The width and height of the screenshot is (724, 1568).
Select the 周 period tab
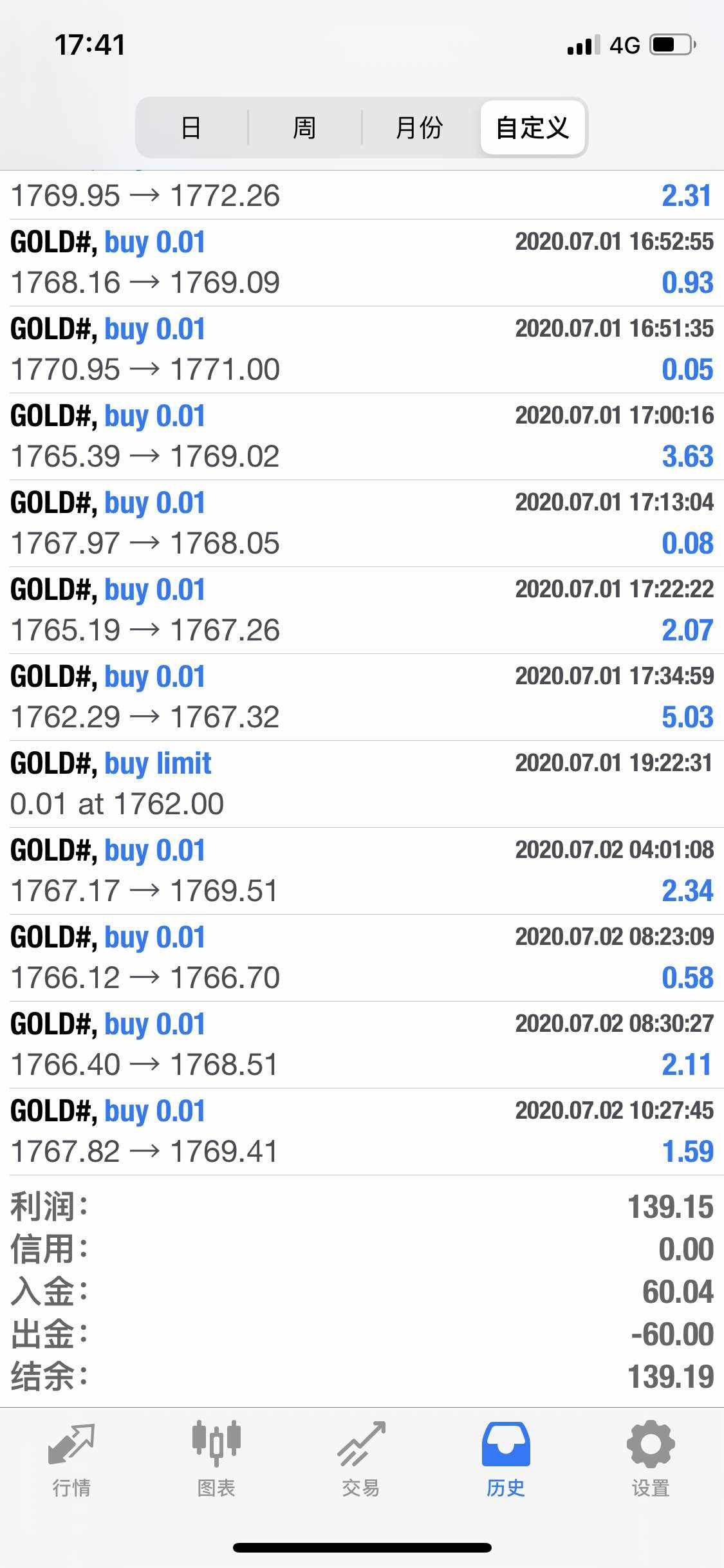coord(304,127)
